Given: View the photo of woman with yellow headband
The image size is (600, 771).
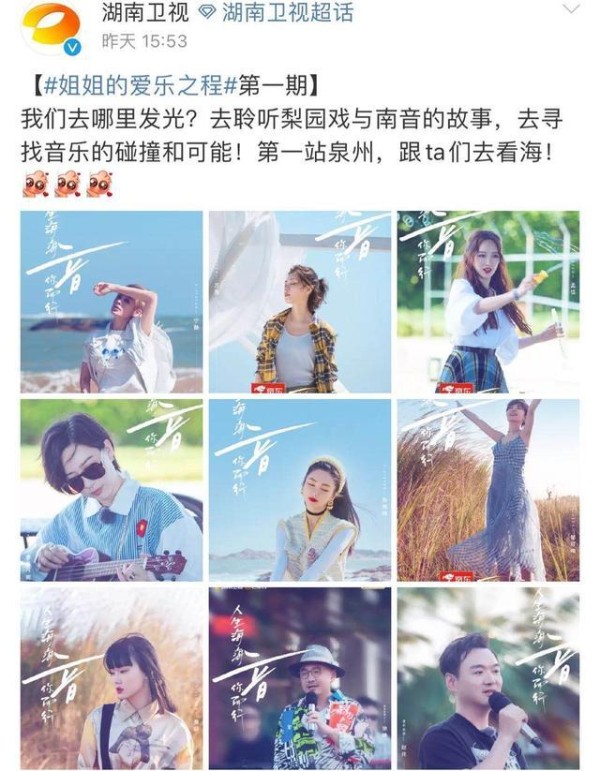Looking at the screenshot, I should [x=300, y=490].
